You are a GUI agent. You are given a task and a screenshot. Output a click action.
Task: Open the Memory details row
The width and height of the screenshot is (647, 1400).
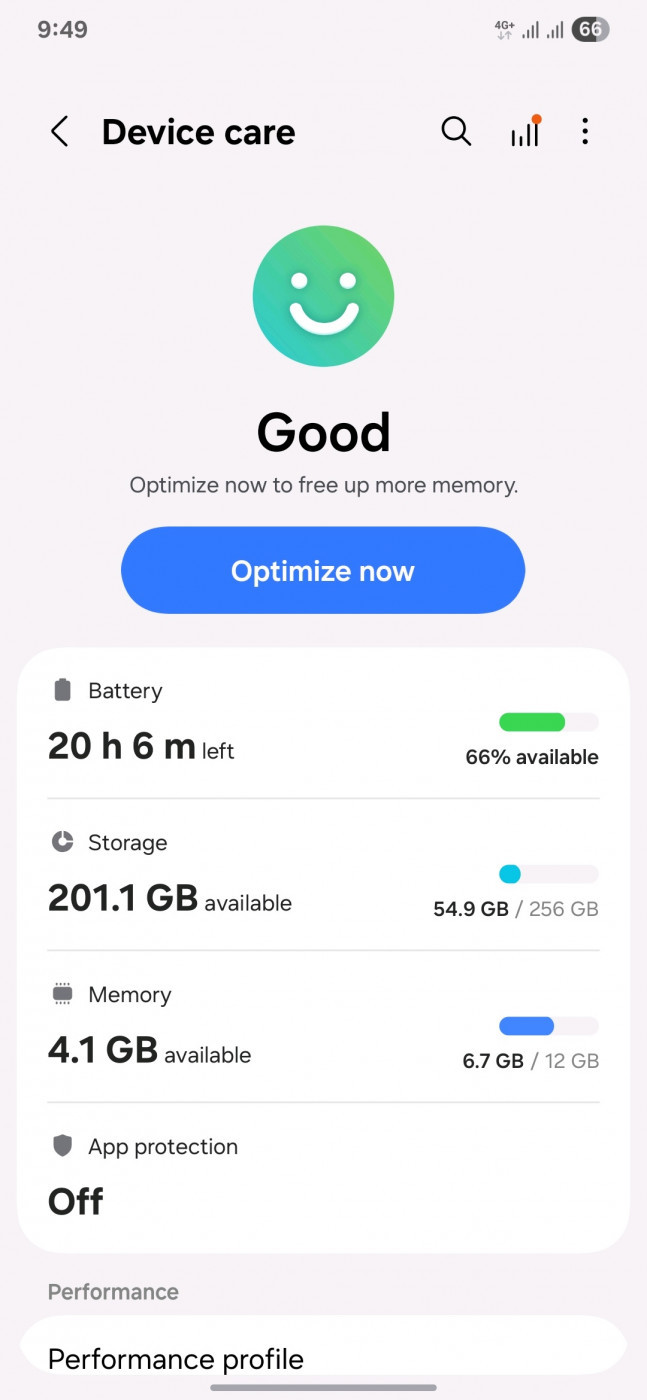click(323, 1027)
